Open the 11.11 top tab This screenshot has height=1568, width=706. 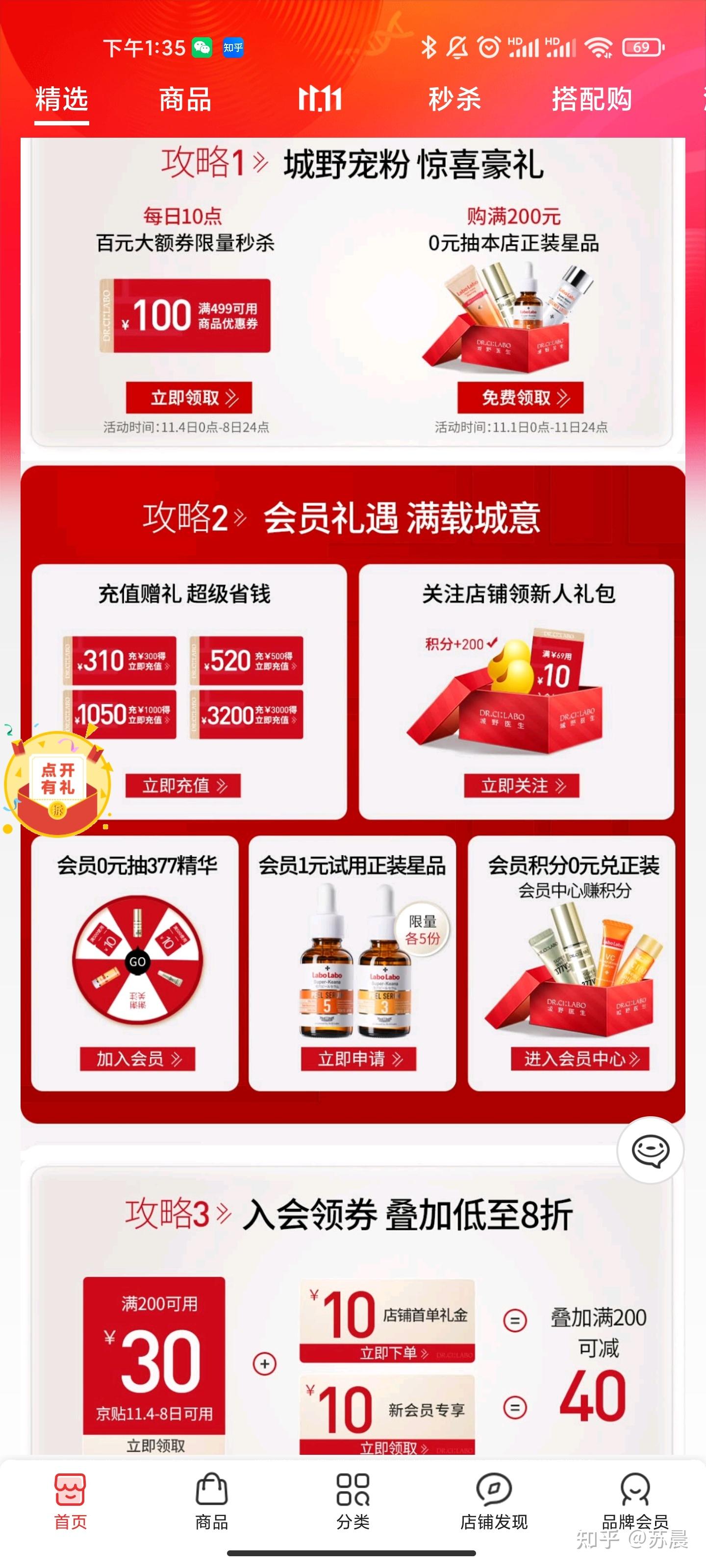320,99
